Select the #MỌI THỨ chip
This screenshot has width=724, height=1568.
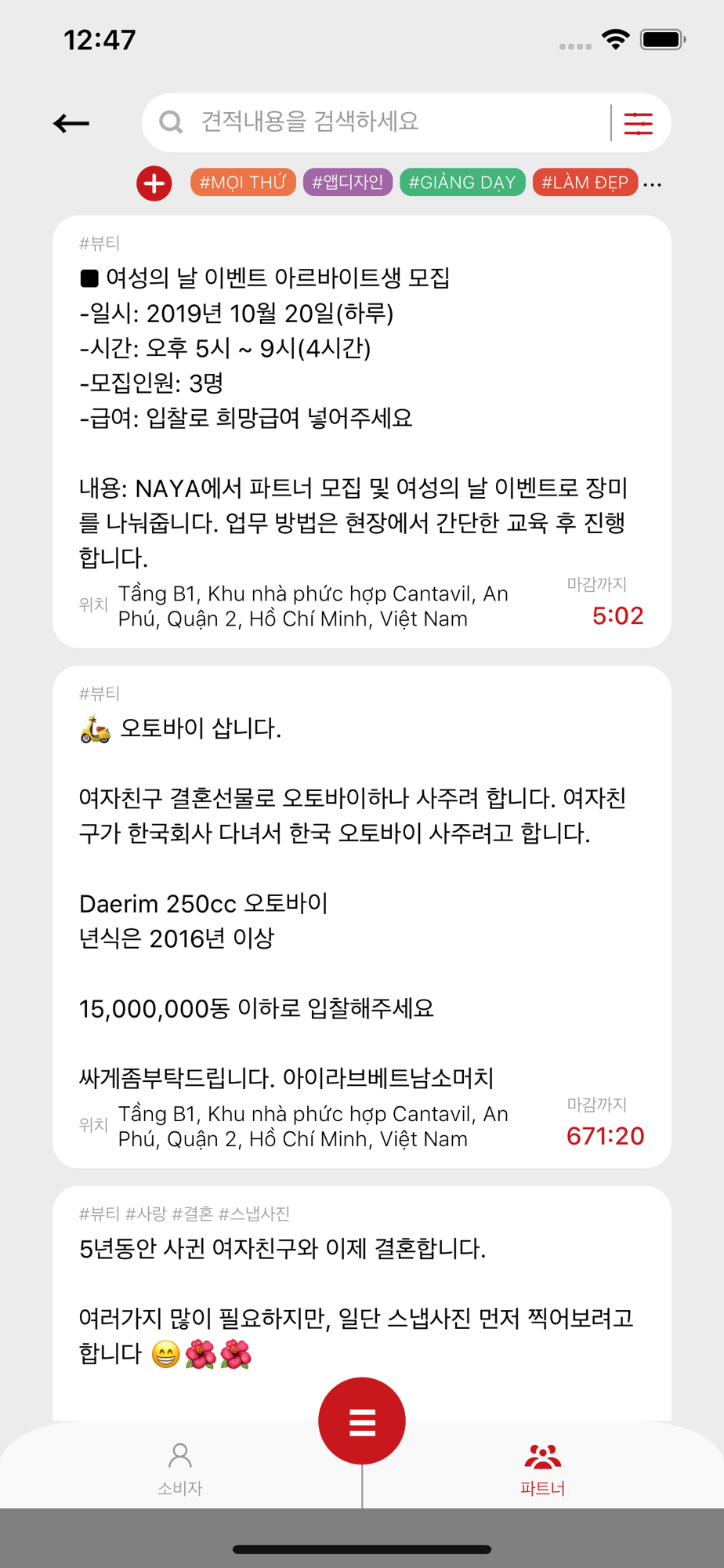coord(243,183)
